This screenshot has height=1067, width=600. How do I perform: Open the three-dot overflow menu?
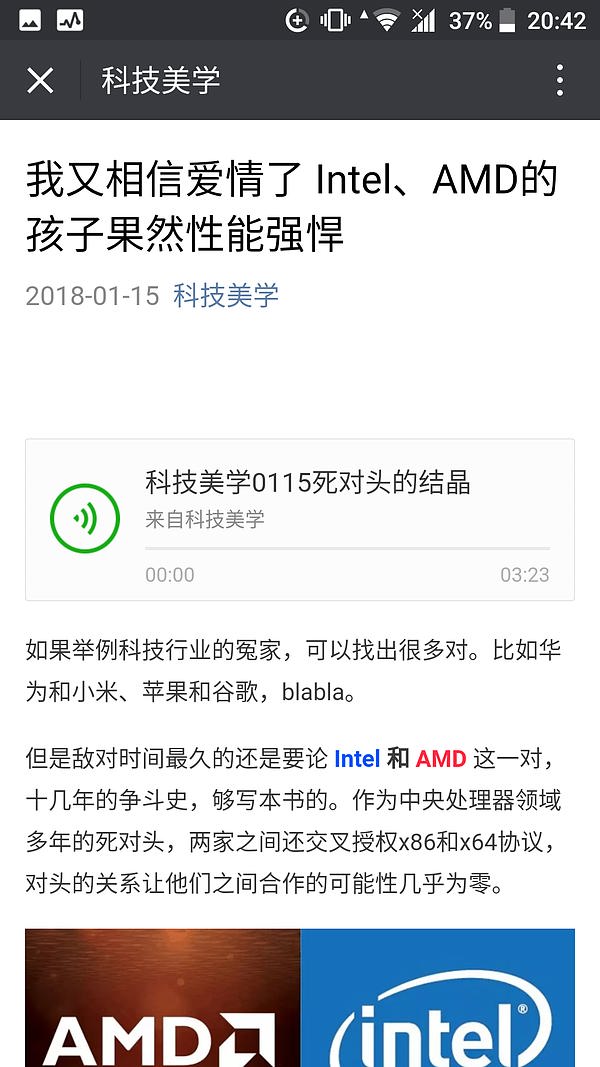click(559, 80)
